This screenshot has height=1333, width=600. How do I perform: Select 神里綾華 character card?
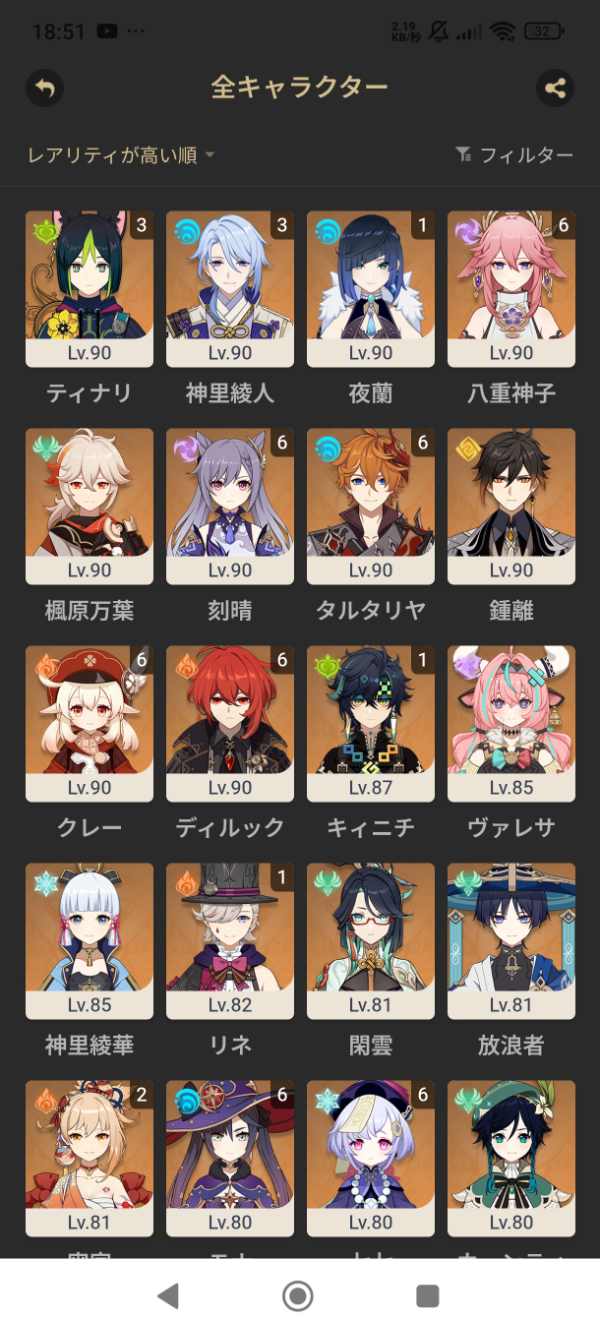point(89,940)
